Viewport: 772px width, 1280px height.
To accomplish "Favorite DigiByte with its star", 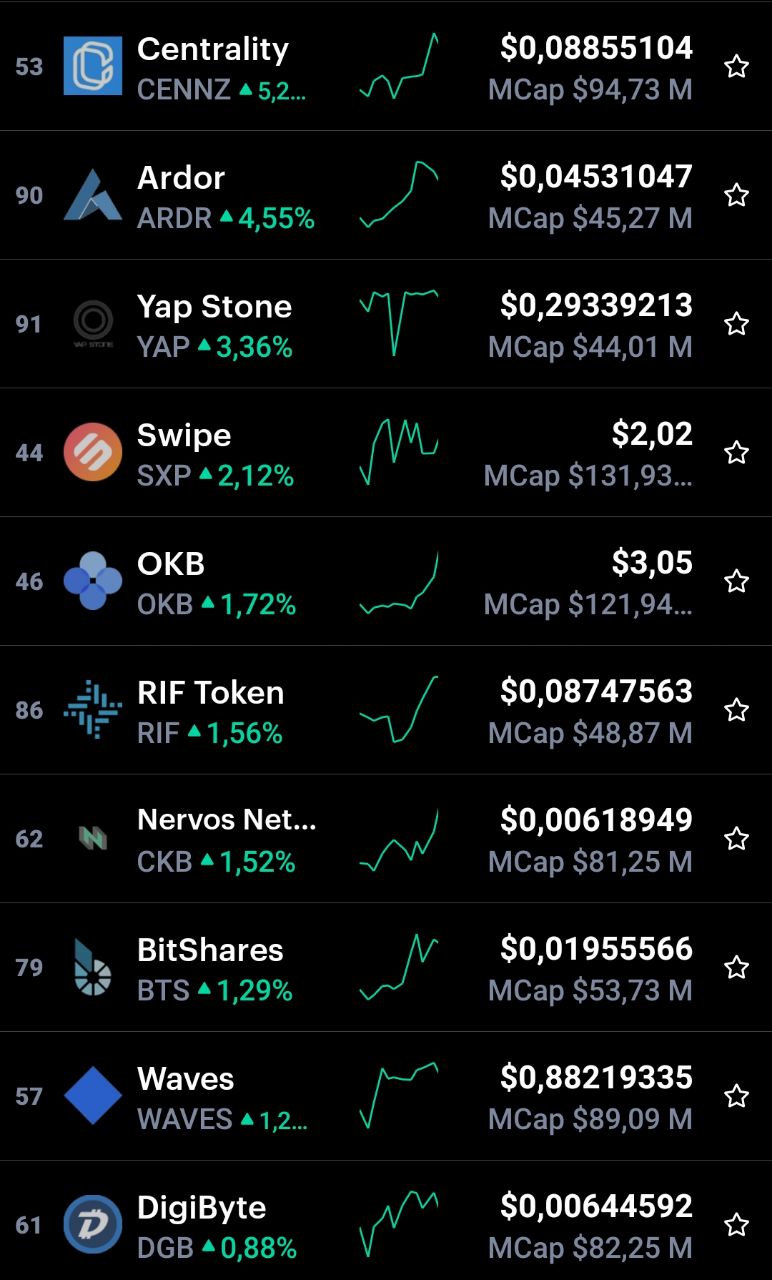I will pos(737,1225).
